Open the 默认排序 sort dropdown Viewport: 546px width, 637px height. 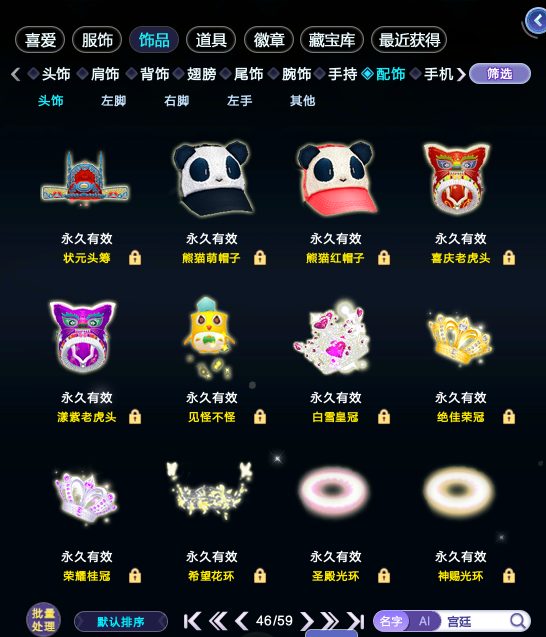(x=121, y=622)
